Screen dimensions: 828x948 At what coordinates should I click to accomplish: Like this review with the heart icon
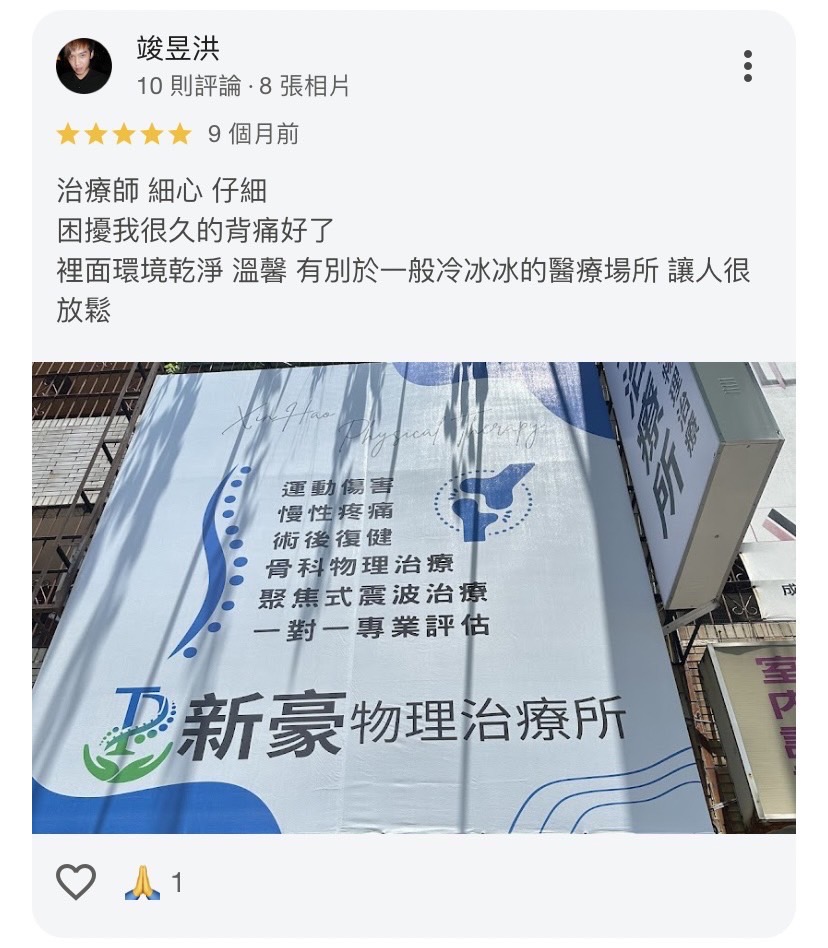point(76,882)
